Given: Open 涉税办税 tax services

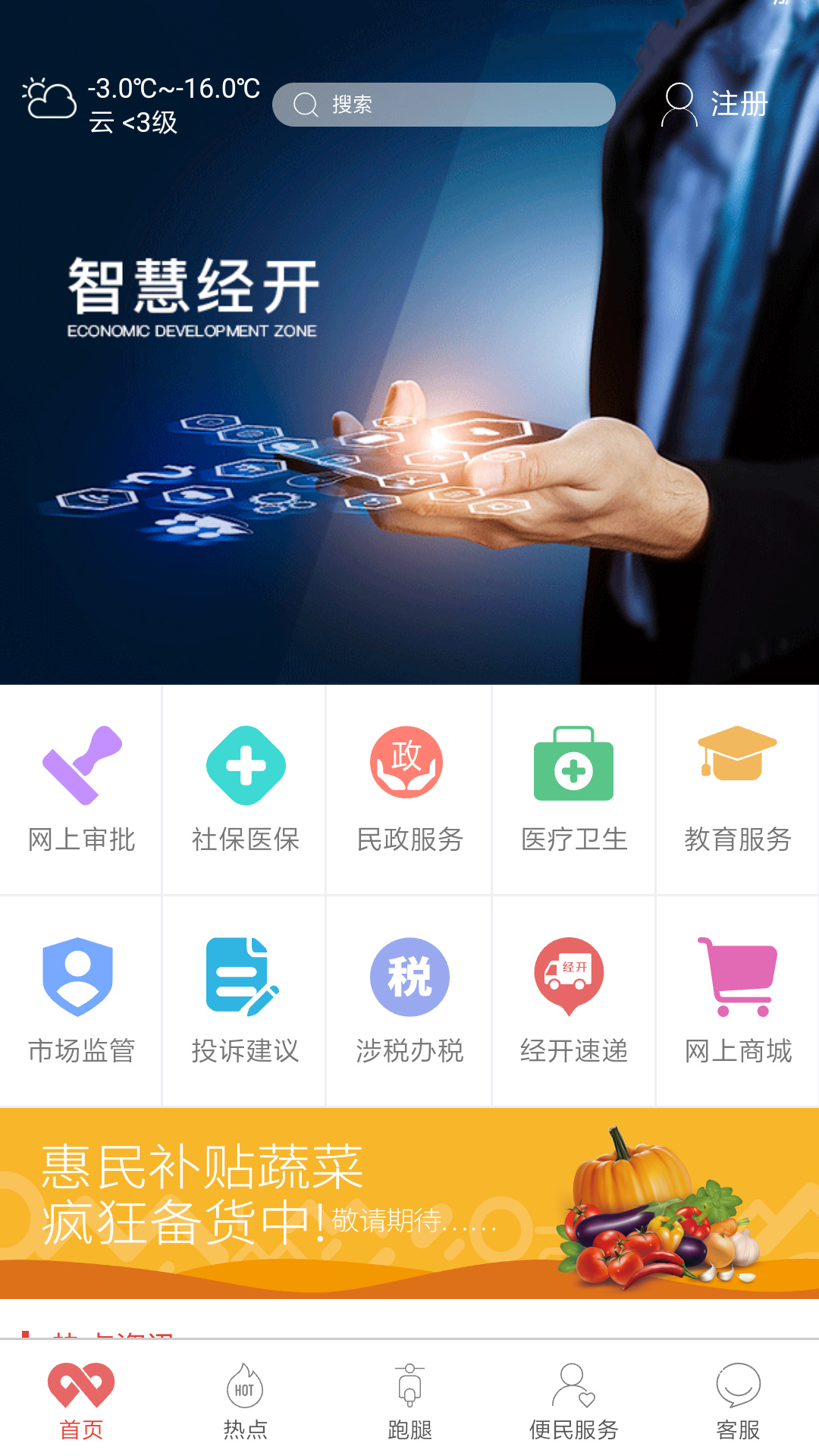Looking at the screenshot, I should (x=409, y=1001).
